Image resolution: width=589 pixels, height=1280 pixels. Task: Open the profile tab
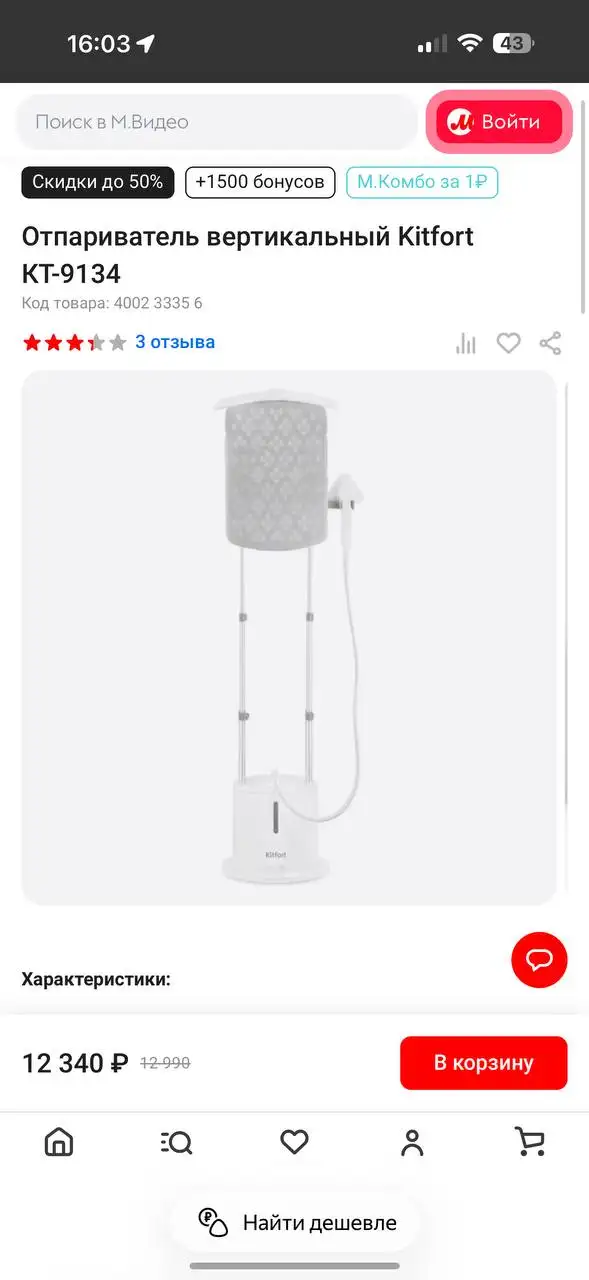click(412, 1142)
